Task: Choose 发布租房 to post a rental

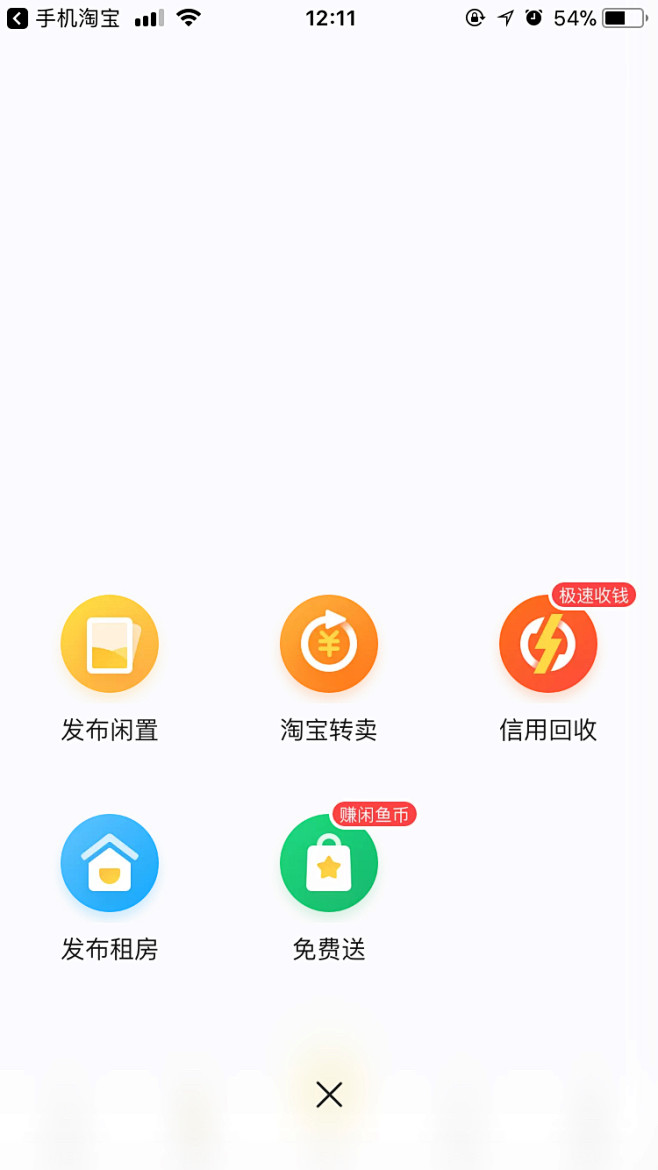Action: [x=110, y=863]
